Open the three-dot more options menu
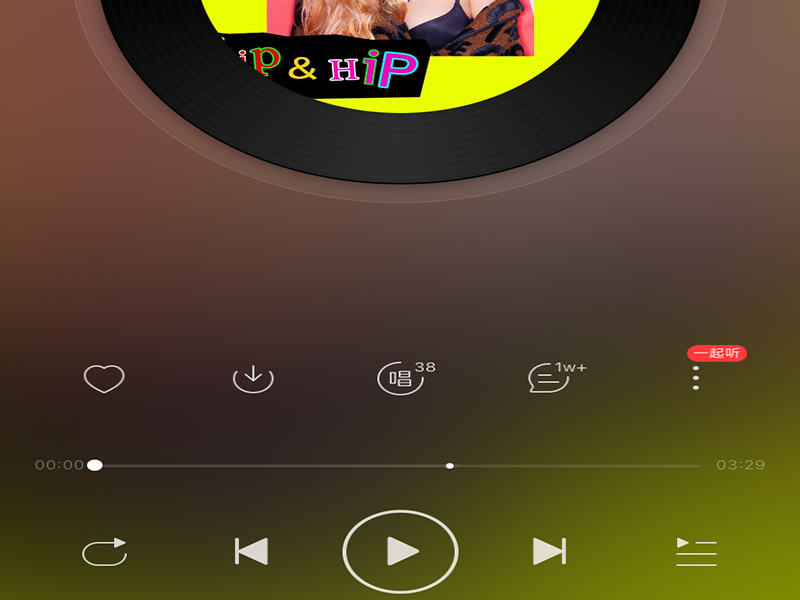 [696, 378]
